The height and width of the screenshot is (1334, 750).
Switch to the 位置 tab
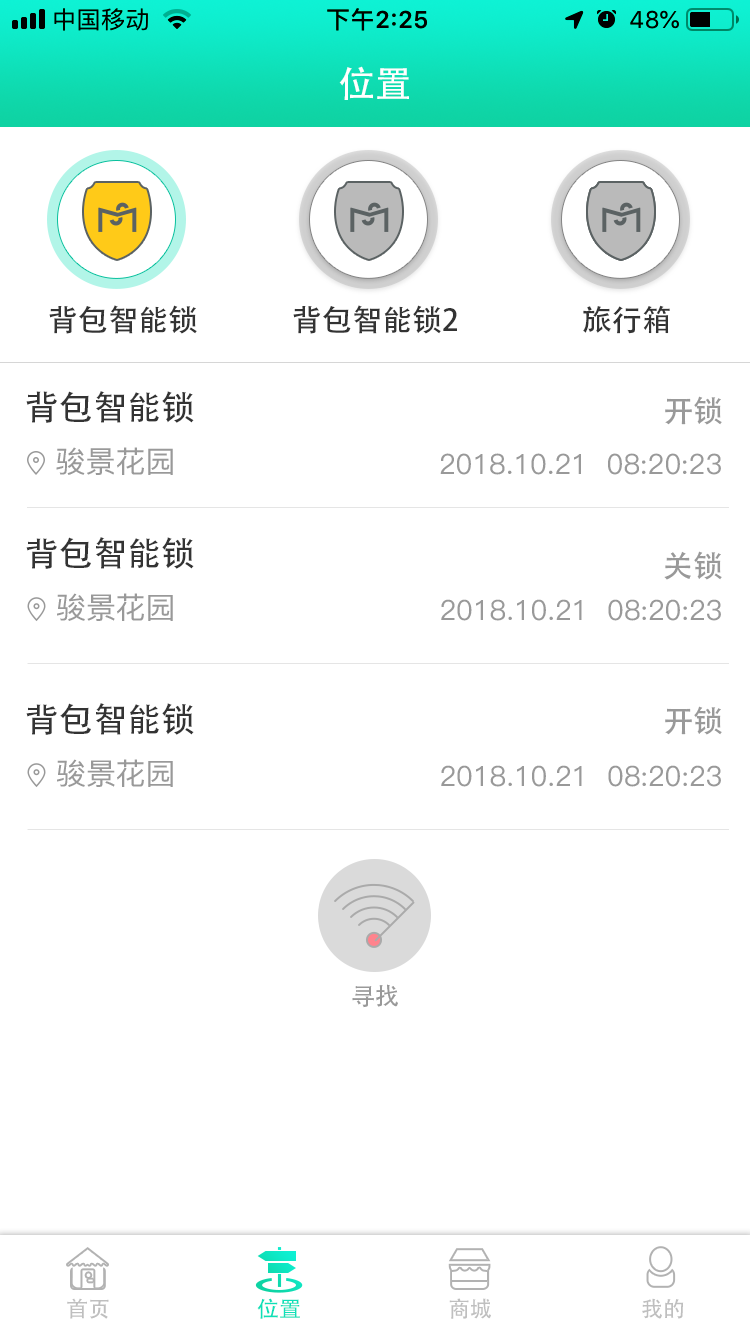coord(279,1283)
